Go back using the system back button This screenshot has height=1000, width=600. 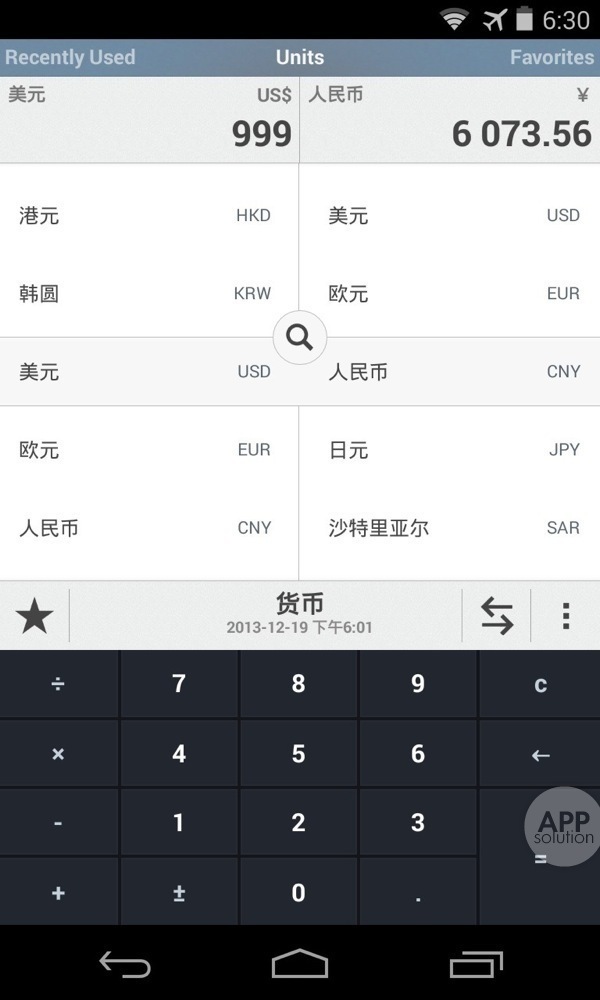[125, 964]
